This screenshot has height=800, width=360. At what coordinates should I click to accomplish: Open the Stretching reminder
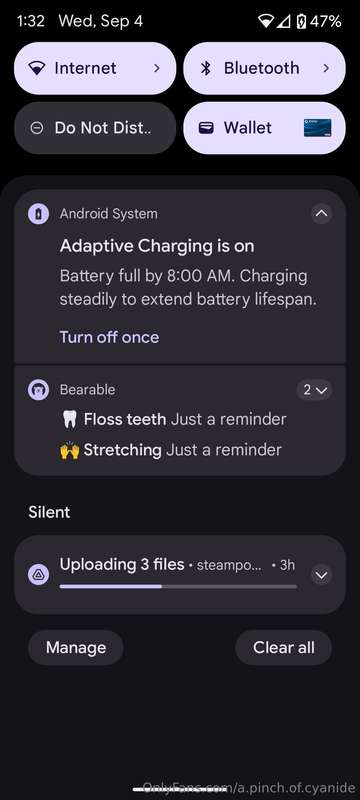[171, 450]
